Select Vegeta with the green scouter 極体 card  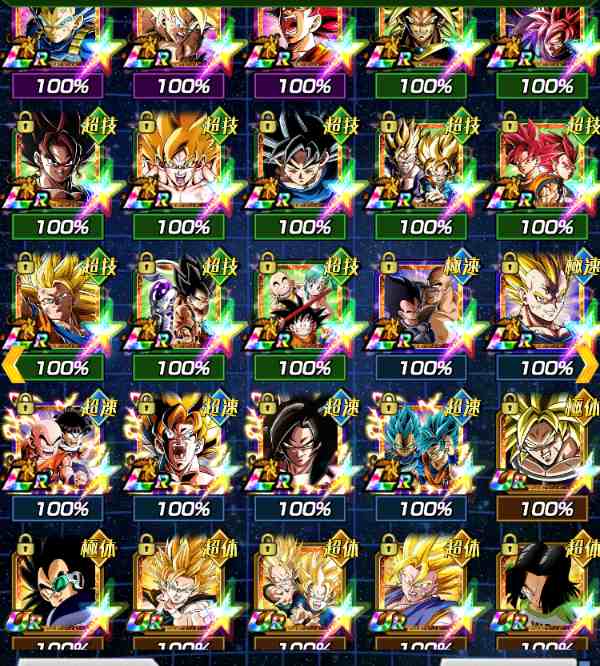[62, 585]
